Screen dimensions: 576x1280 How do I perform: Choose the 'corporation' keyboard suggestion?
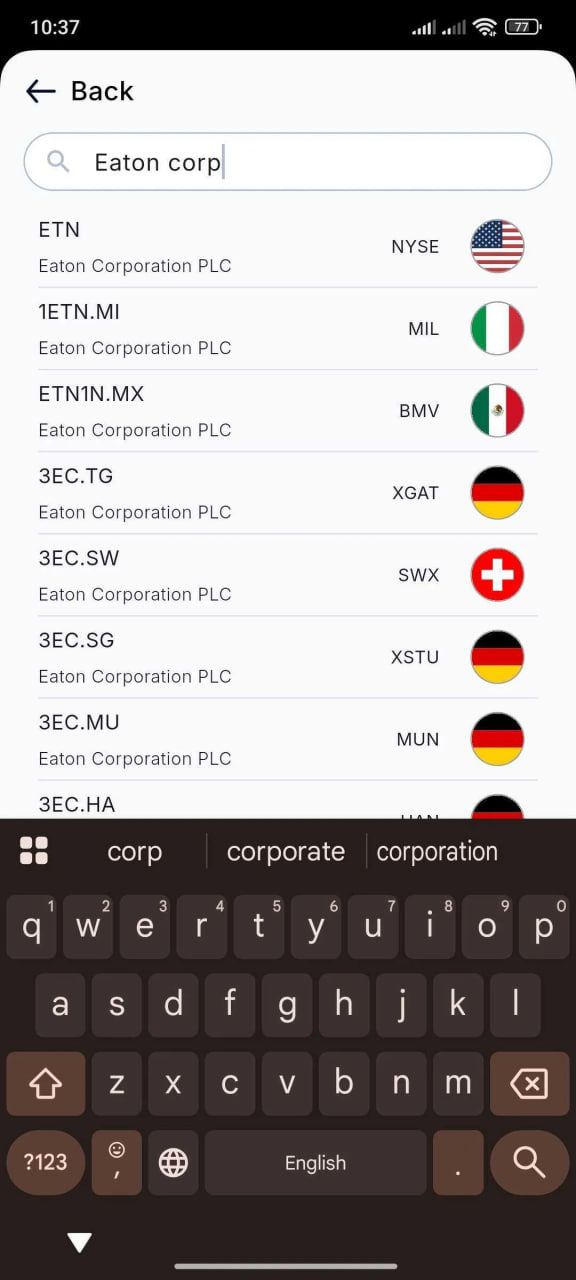pyautogui.click(x=437, y=852)
